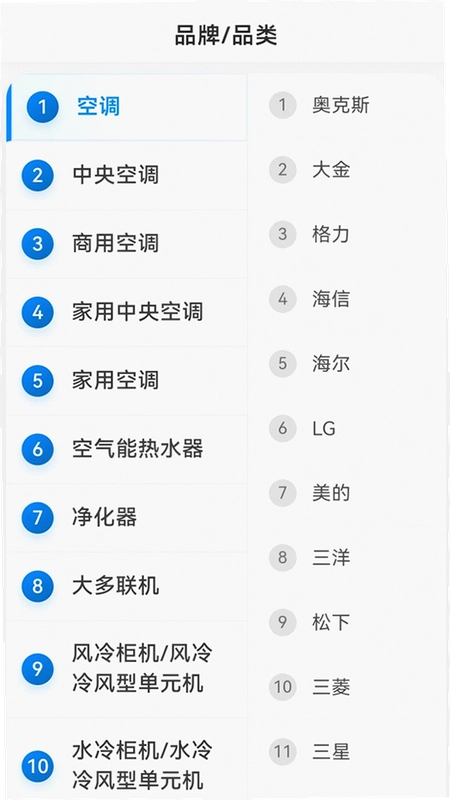The width and height of the screenshot is (450, 800).
Task: Choose the 海信 brand
Action: 346,299
